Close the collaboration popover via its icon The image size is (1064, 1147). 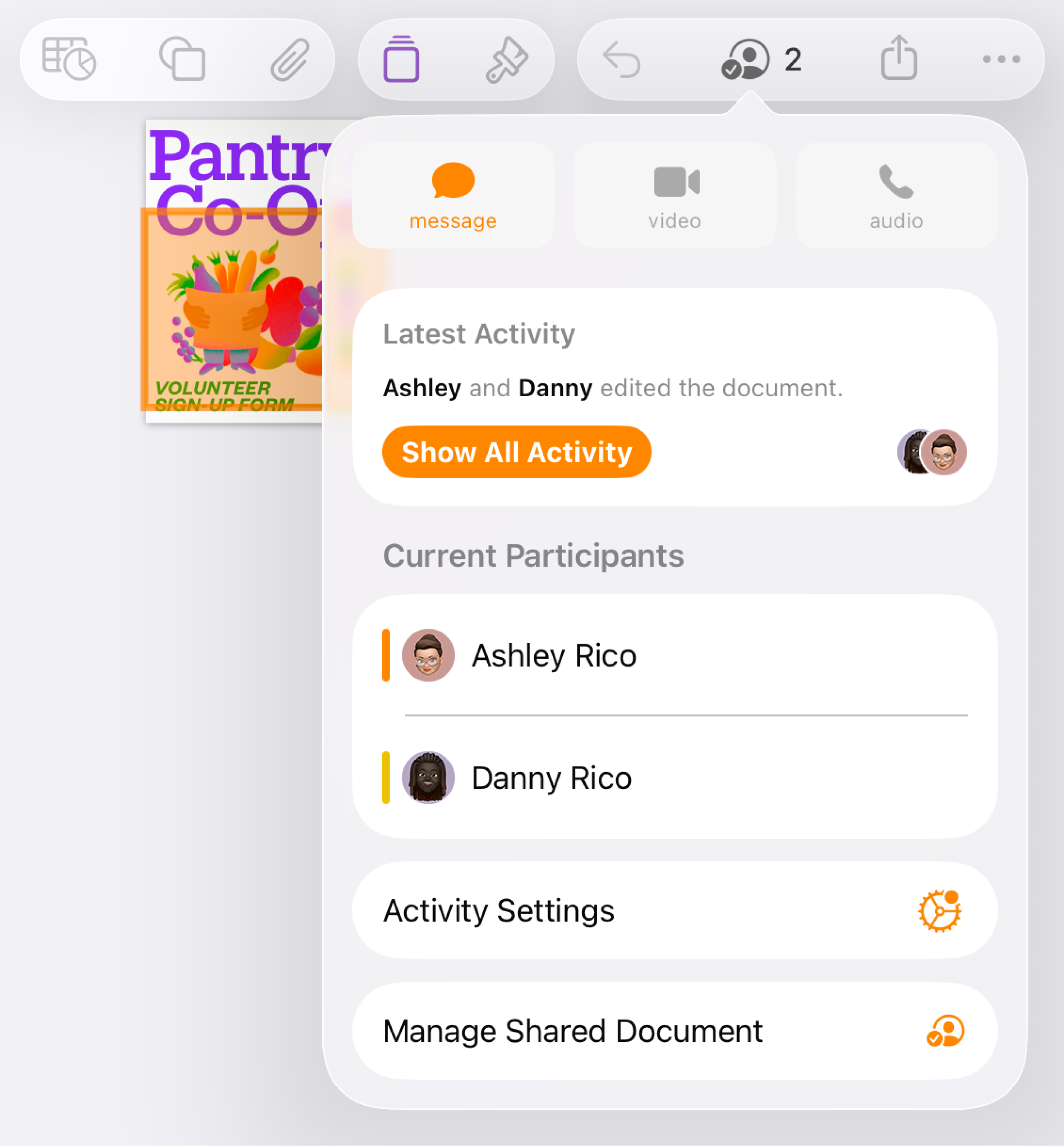746,59
